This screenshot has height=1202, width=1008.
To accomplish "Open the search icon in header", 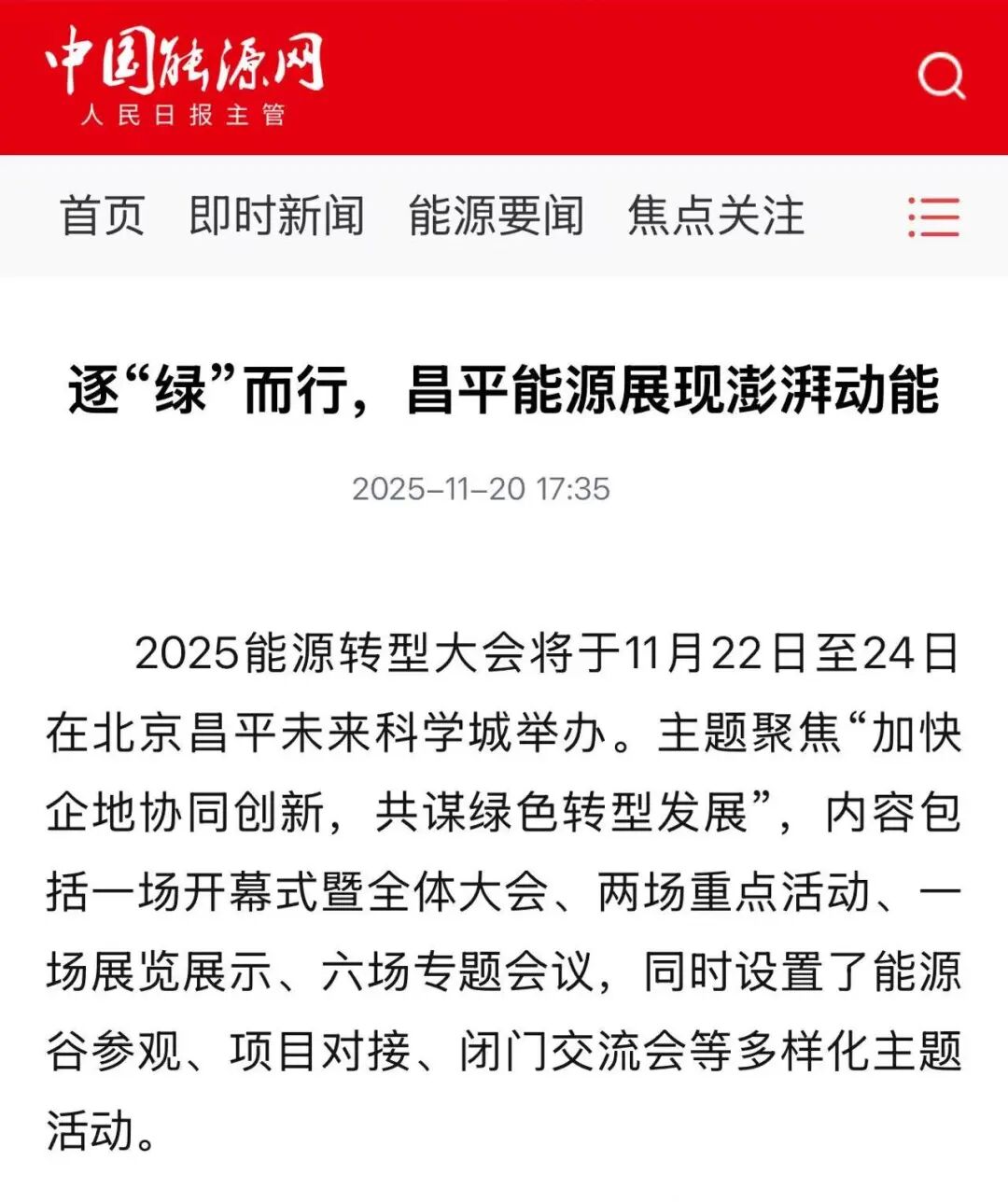I will tap(941, 77).
